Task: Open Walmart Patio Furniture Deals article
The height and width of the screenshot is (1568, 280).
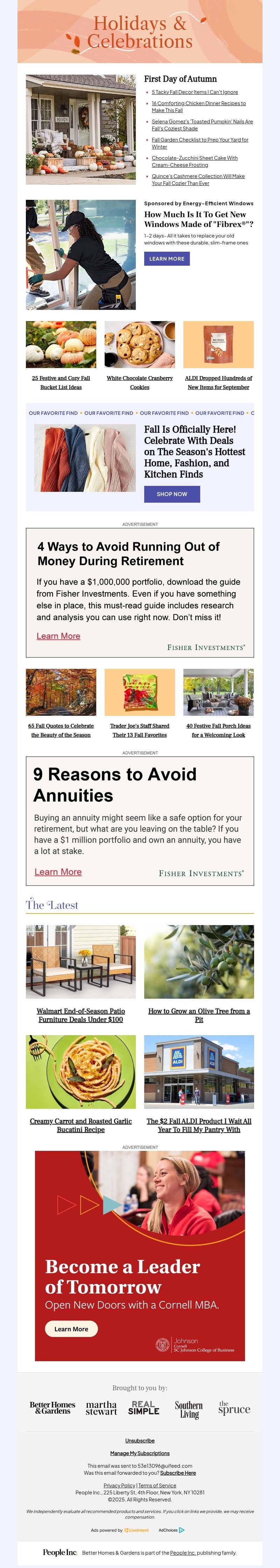Action: [81, 1015]
